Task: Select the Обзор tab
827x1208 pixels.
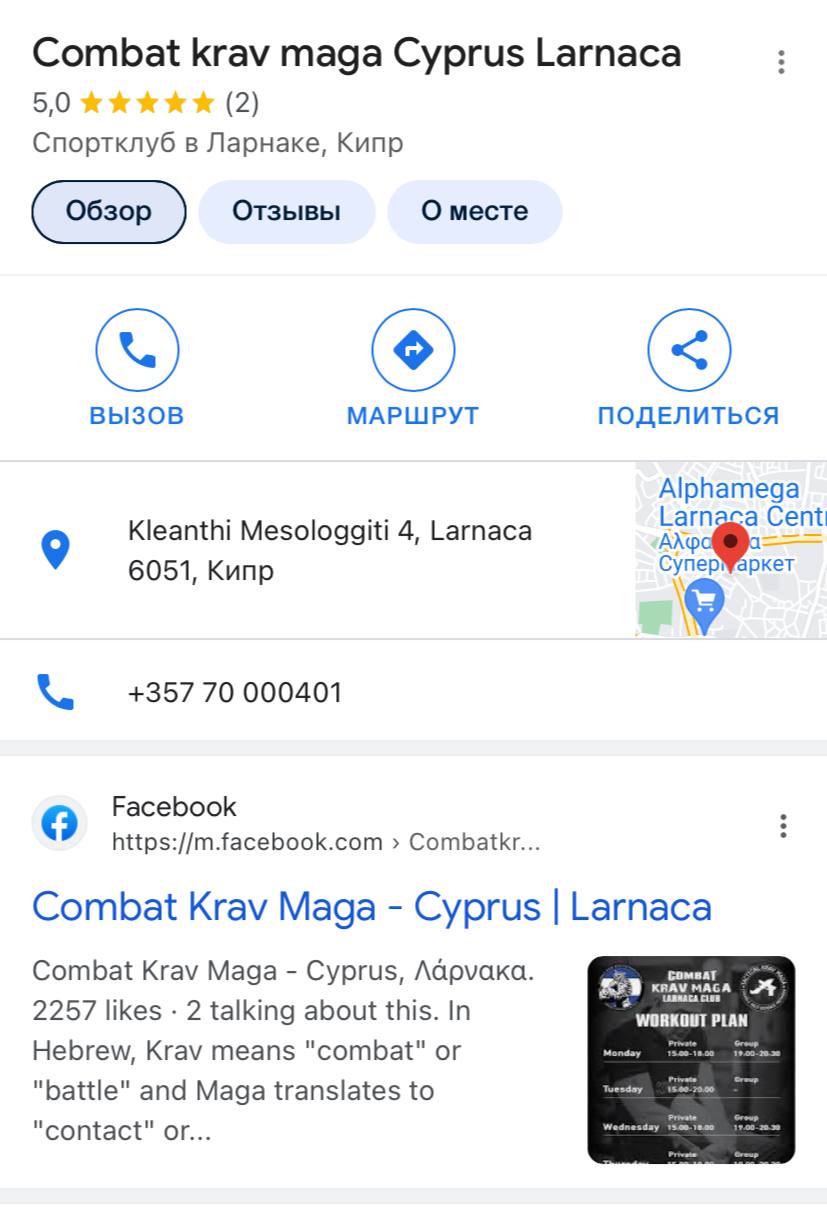Action: point(109,211)
